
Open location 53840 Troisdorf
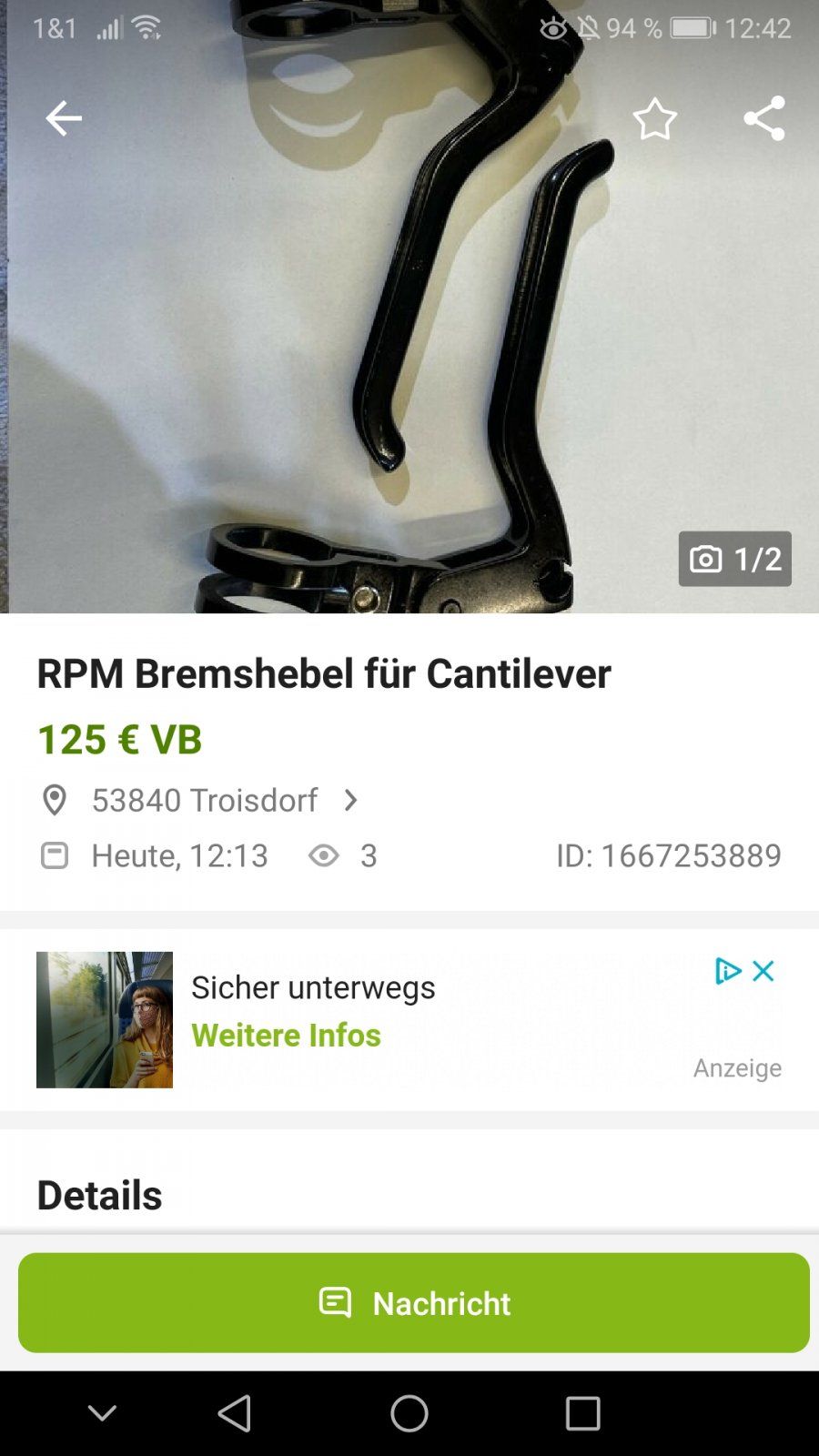(x=205, y=801)
